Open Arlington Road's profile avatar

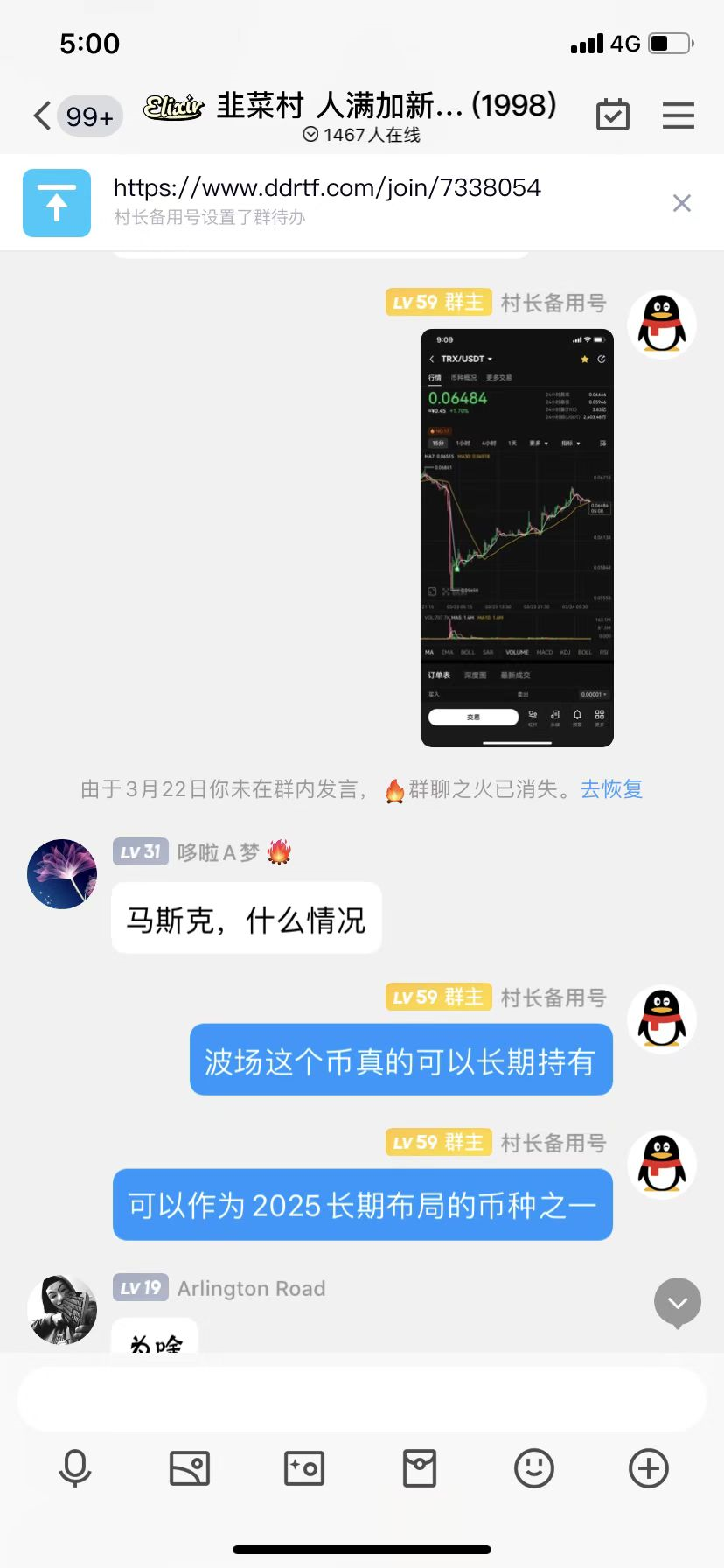(62, 1309)
